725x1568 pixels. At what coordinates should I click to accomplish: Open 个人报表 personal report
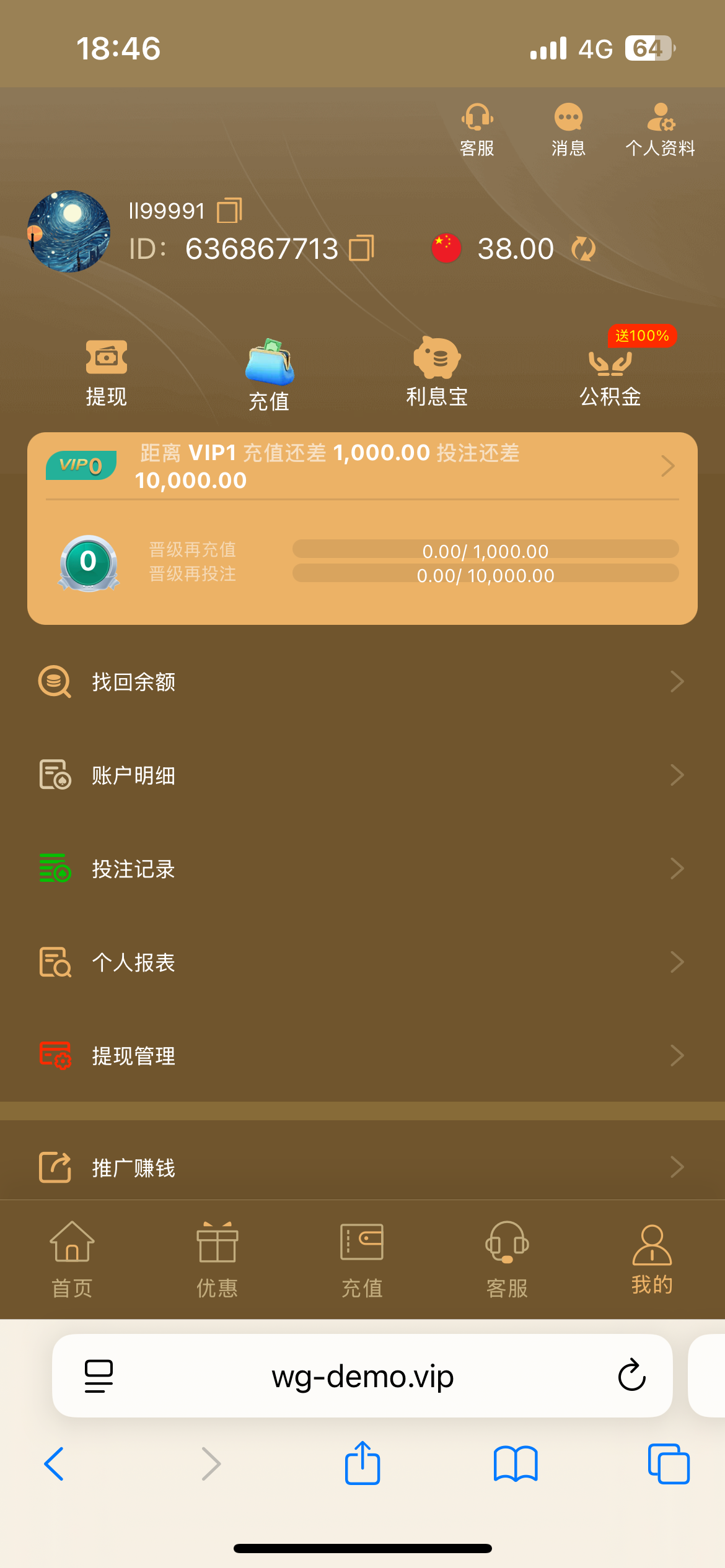(362, 962)
